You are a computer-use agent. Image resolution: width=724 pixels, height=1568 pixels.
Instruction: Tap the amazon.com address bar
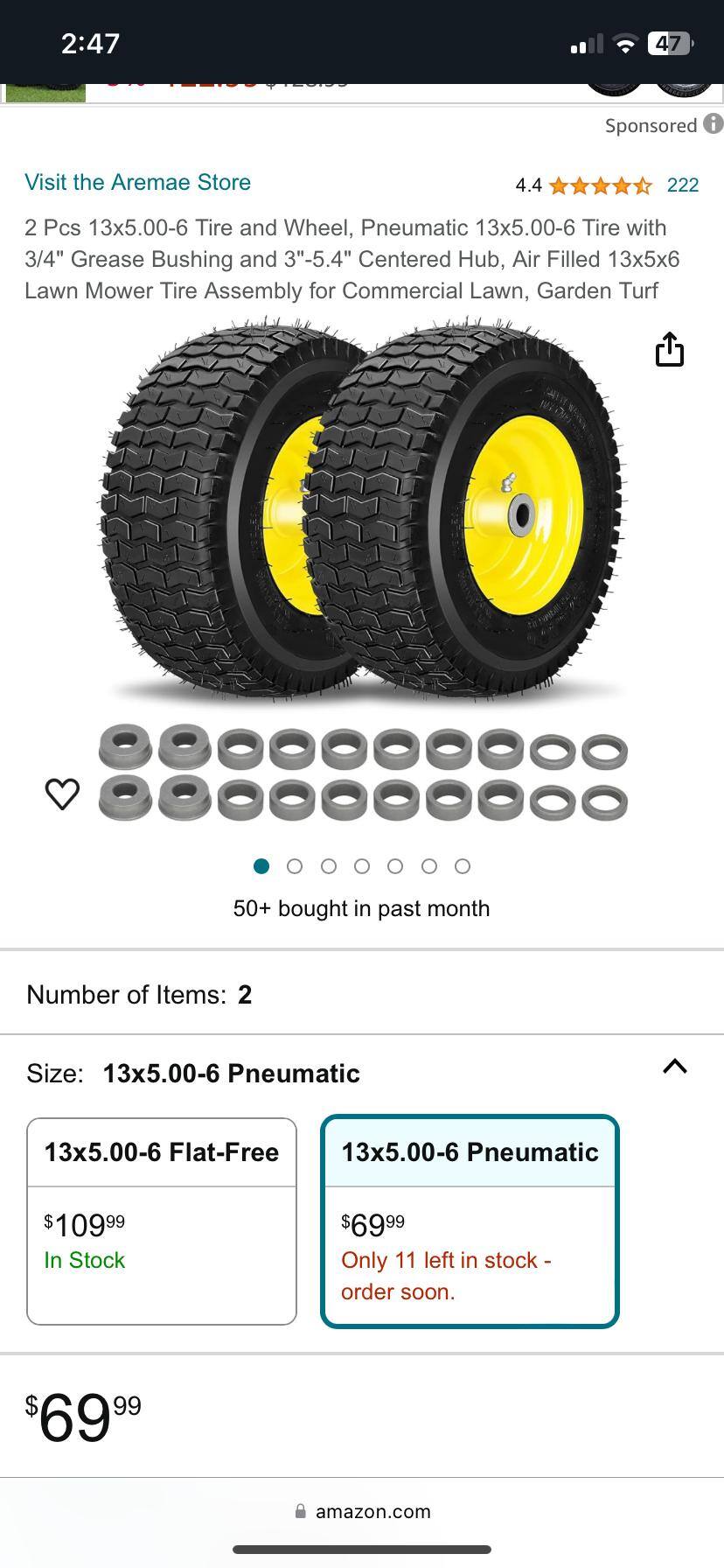coord(362,1511)
